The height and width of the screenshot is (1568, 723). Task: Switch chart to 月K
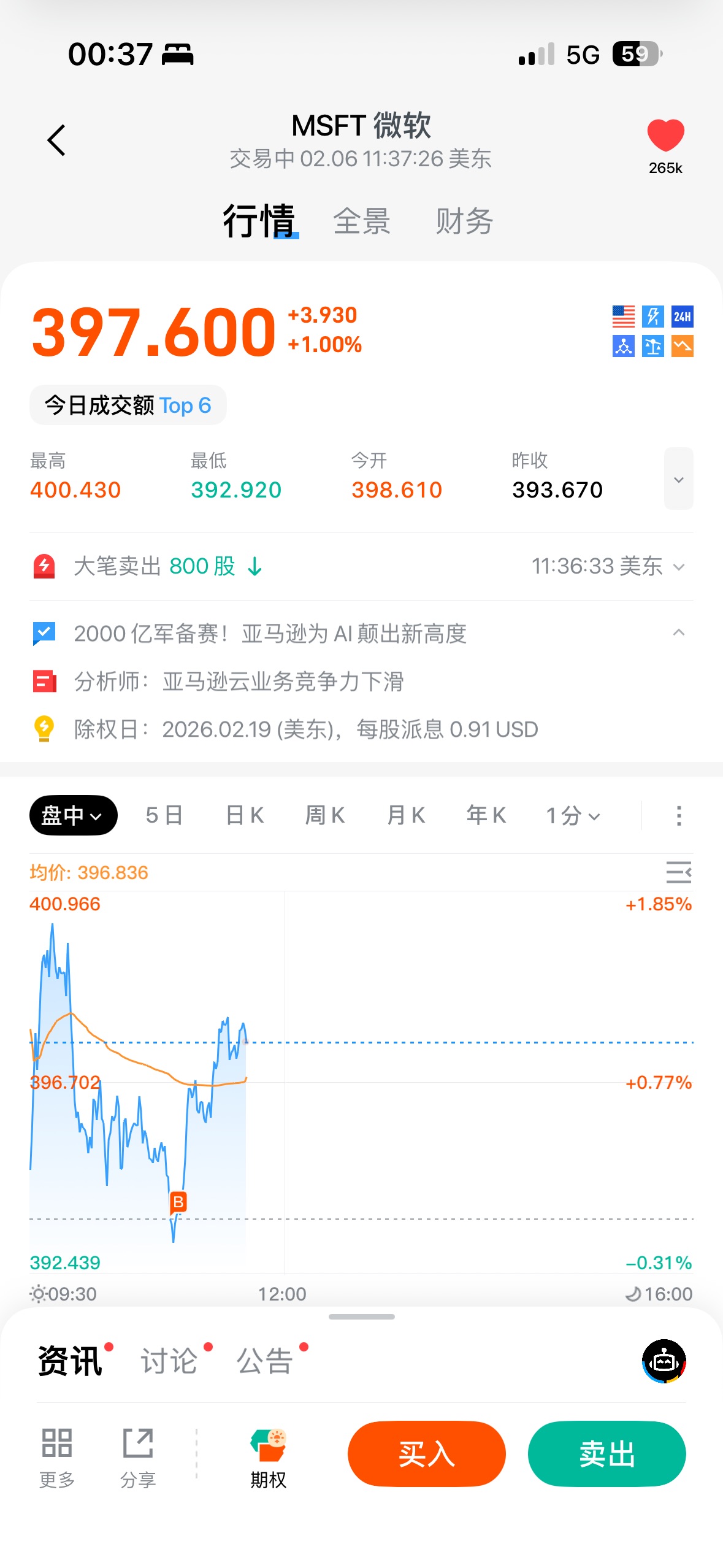[x=406, y=815]
